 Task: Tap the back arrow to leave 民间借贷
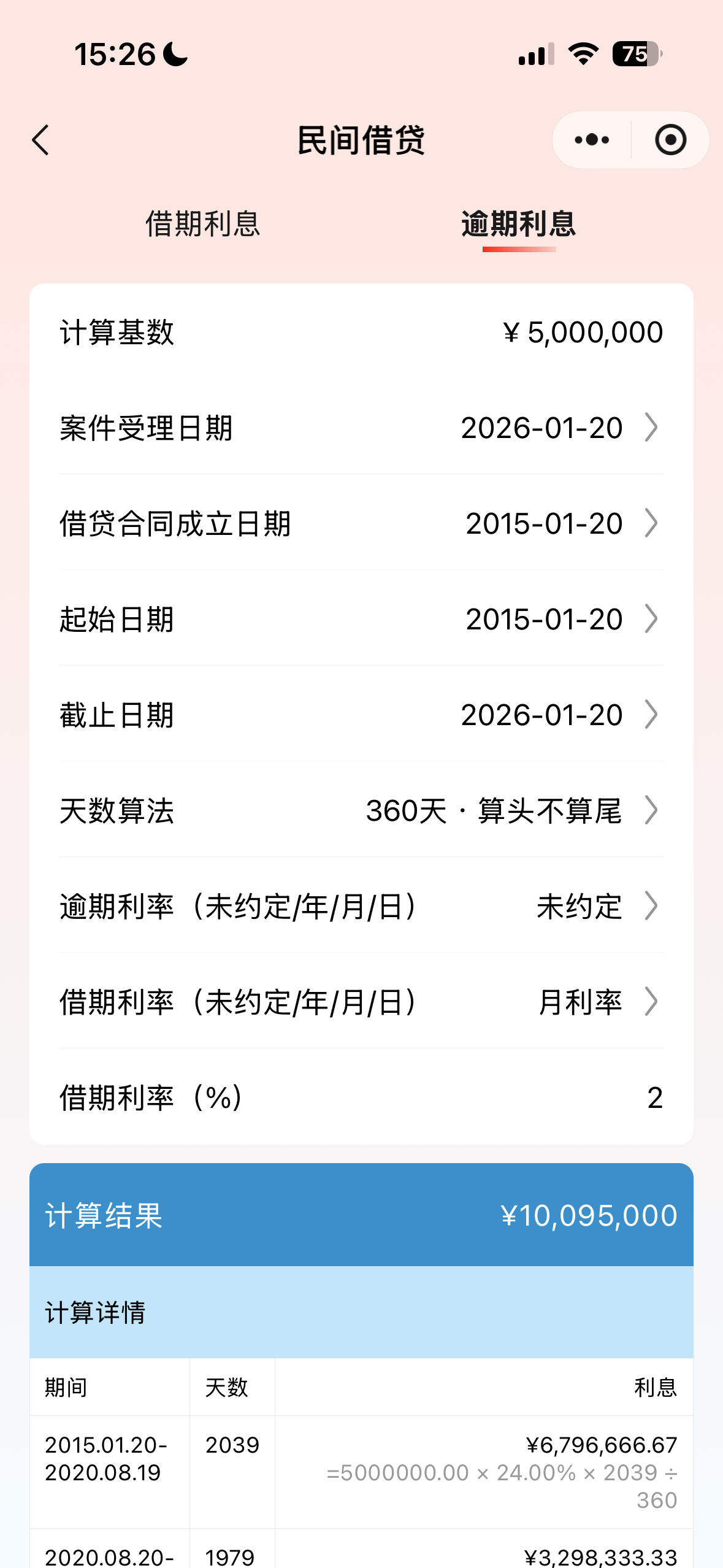pyautogui.click(x=40, y=140)
